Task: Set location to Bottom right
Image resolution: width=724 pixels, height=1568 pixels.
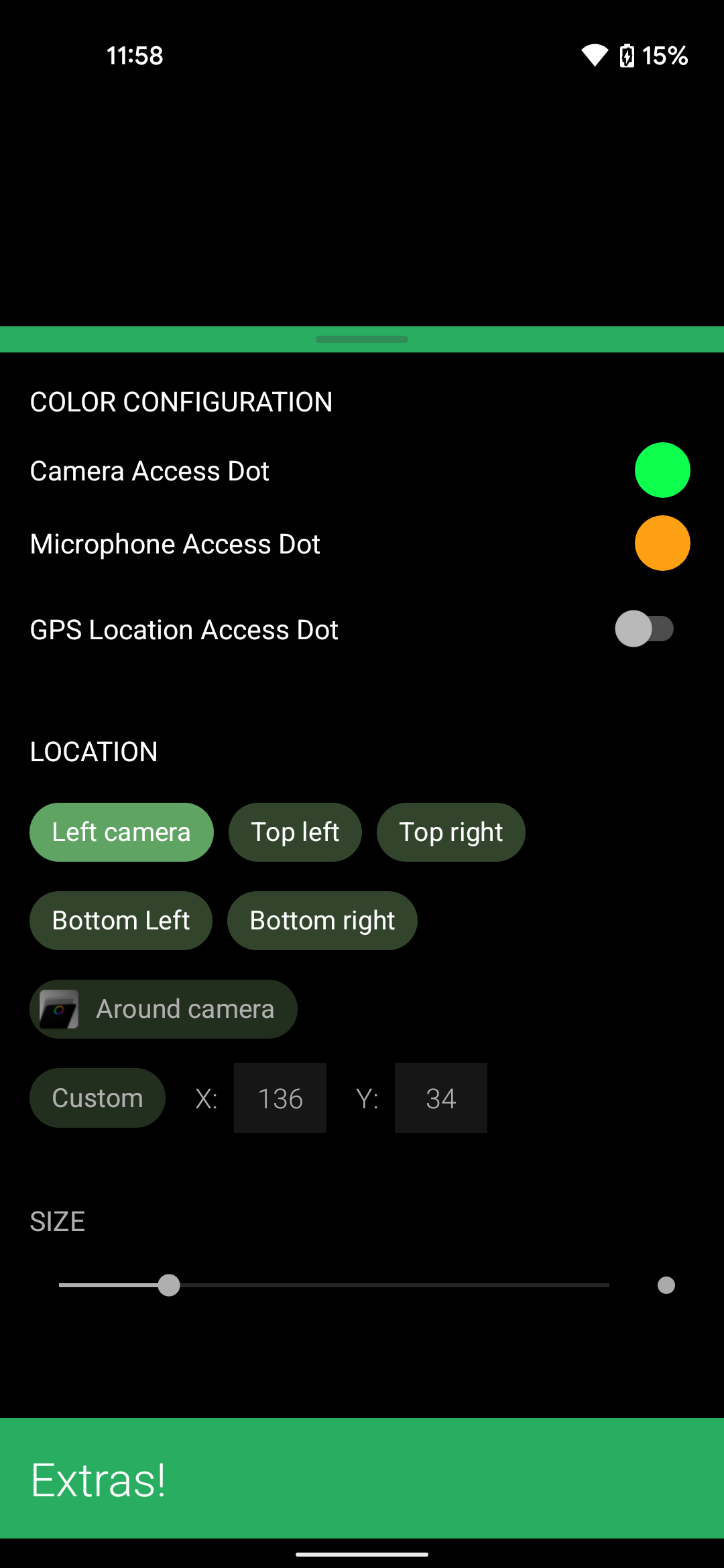Action: [322, 921]
